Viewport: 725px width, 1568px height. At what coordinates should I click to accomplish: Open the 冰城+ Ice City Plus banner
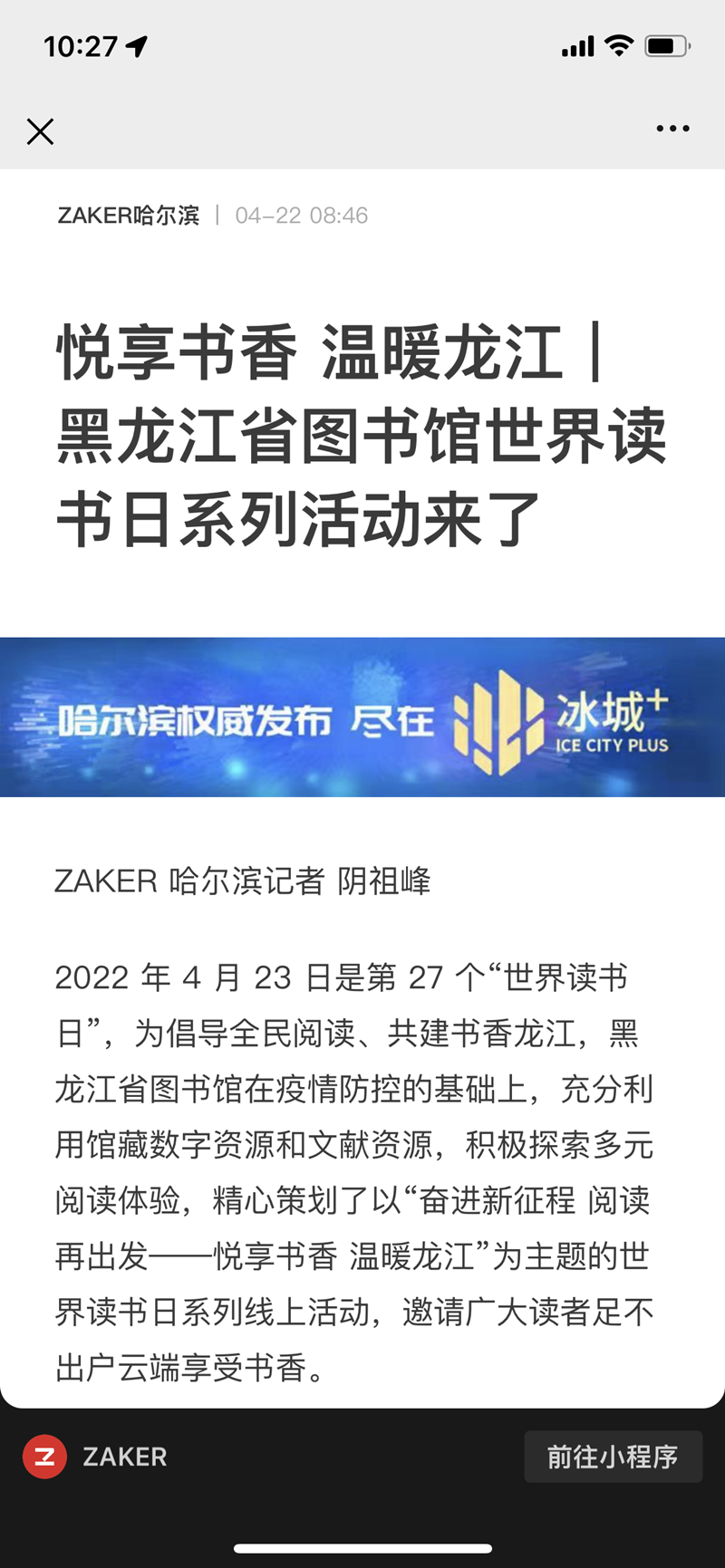pyautogui.click(x=362, y=717)
